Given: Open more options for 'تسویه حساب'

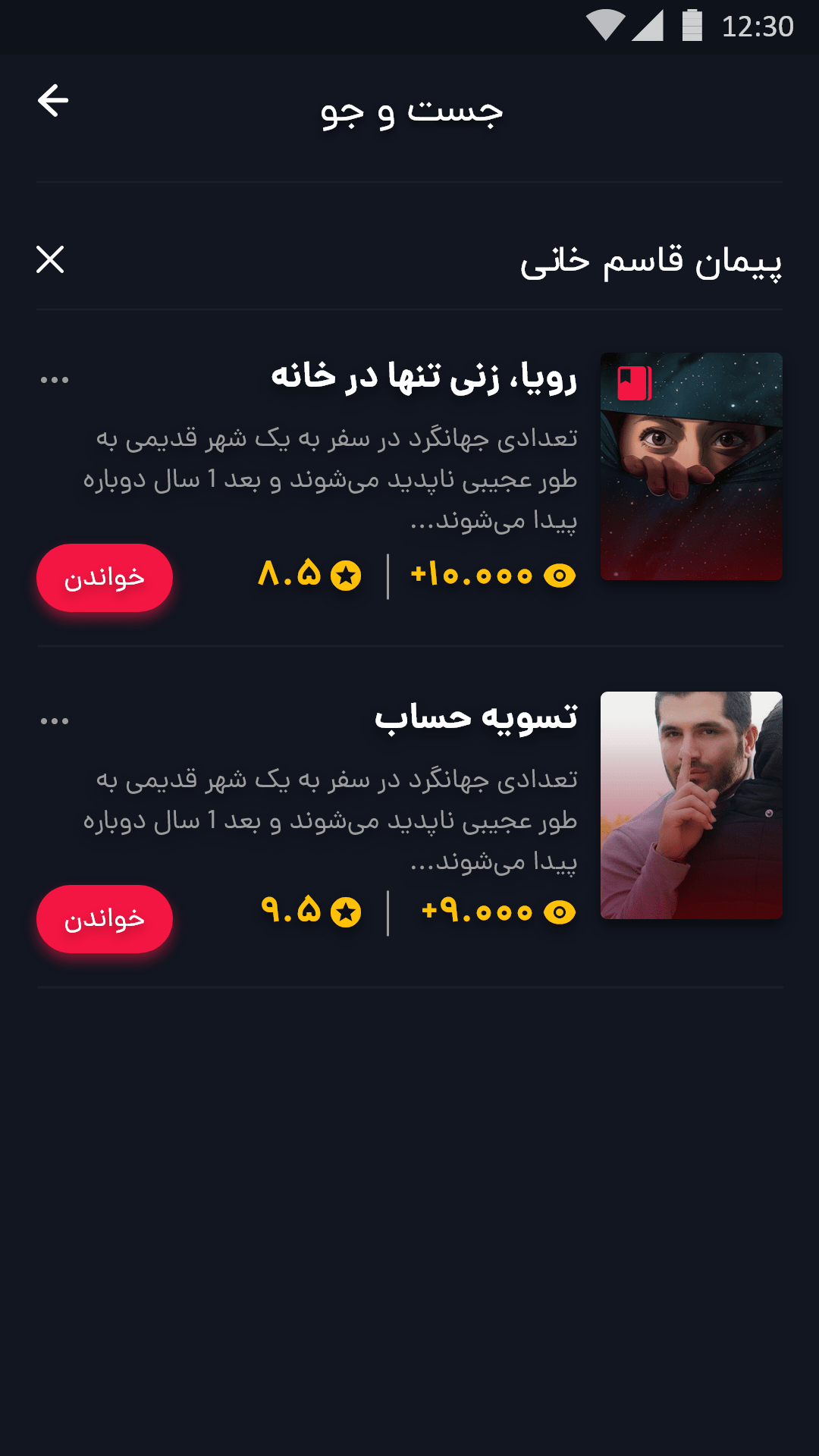Looking at the screenshot, I should tap(55, 721).
